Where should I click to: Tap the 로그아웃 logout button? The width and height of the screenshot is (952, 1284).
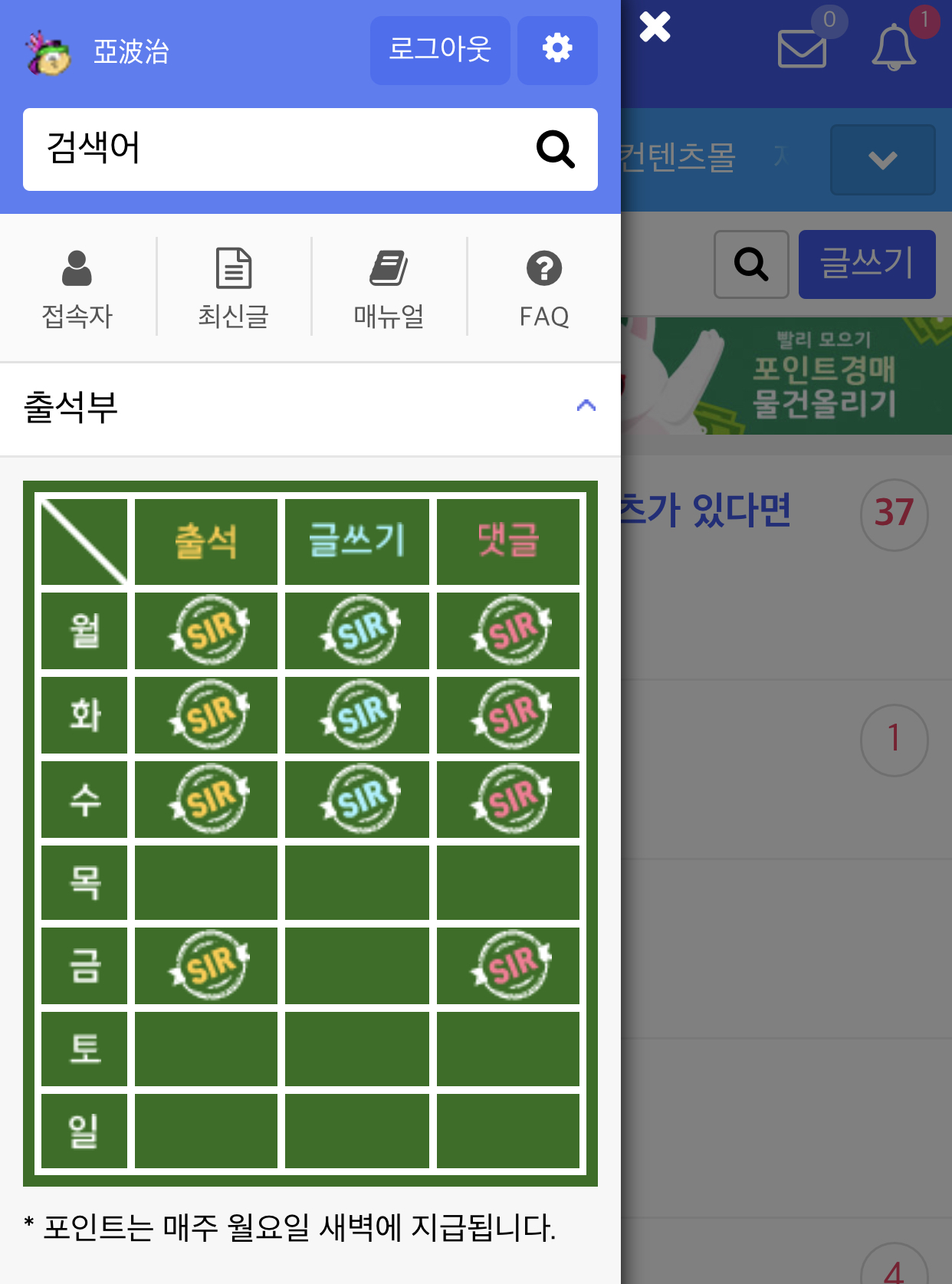[440, 50]
